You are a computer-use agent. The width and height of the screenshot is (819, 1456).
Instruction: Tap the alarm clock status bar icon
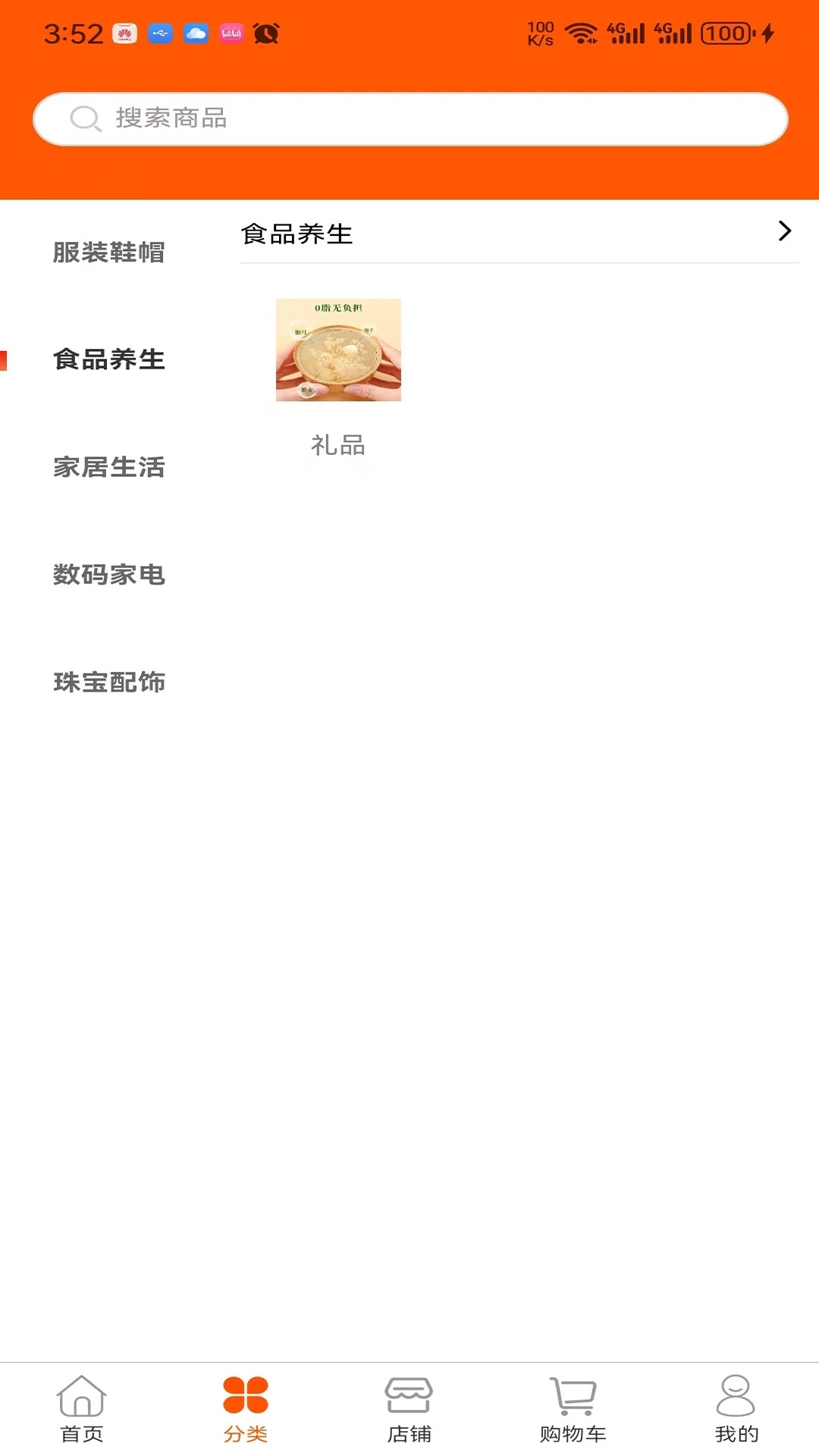[x=267, y=33]
